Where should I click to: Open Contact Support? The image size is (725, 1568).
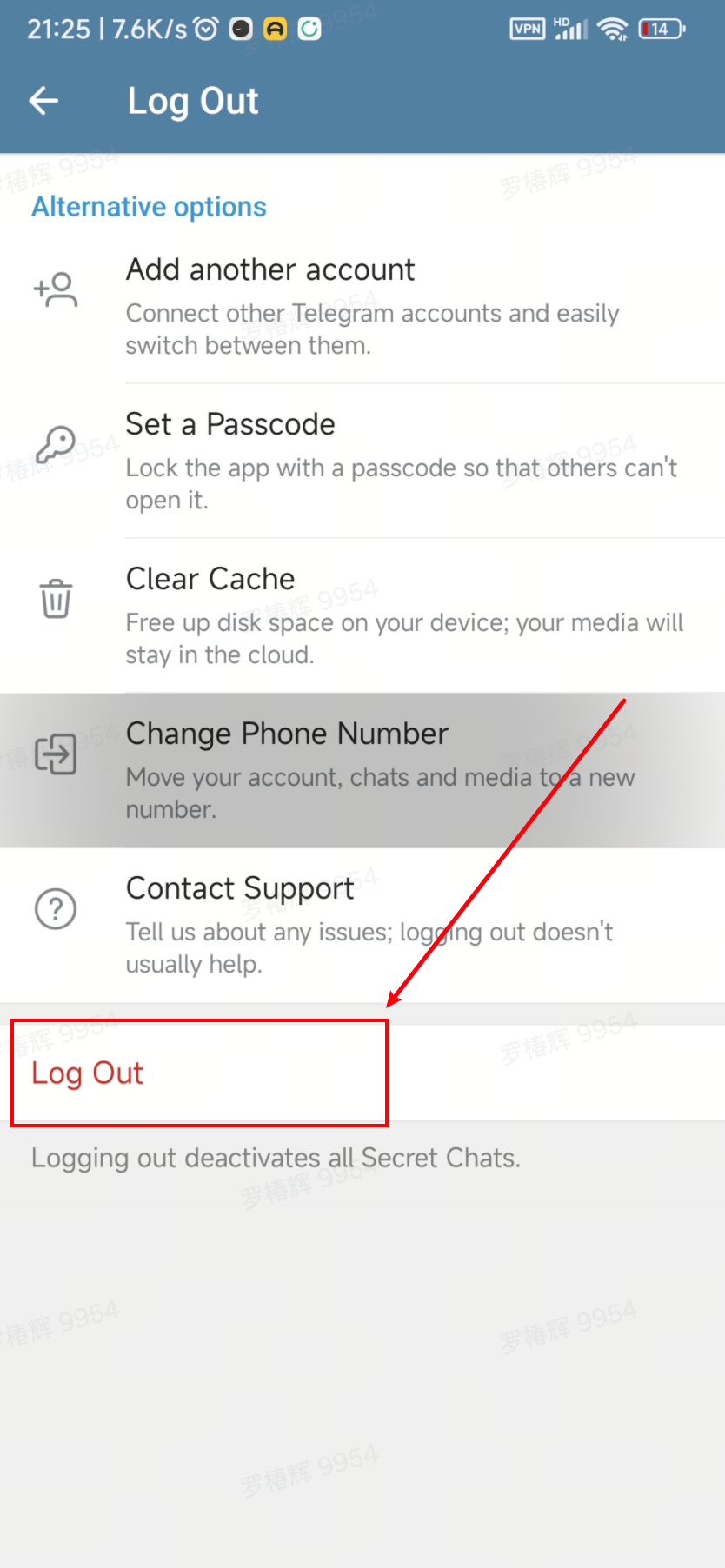click(362, 925)
